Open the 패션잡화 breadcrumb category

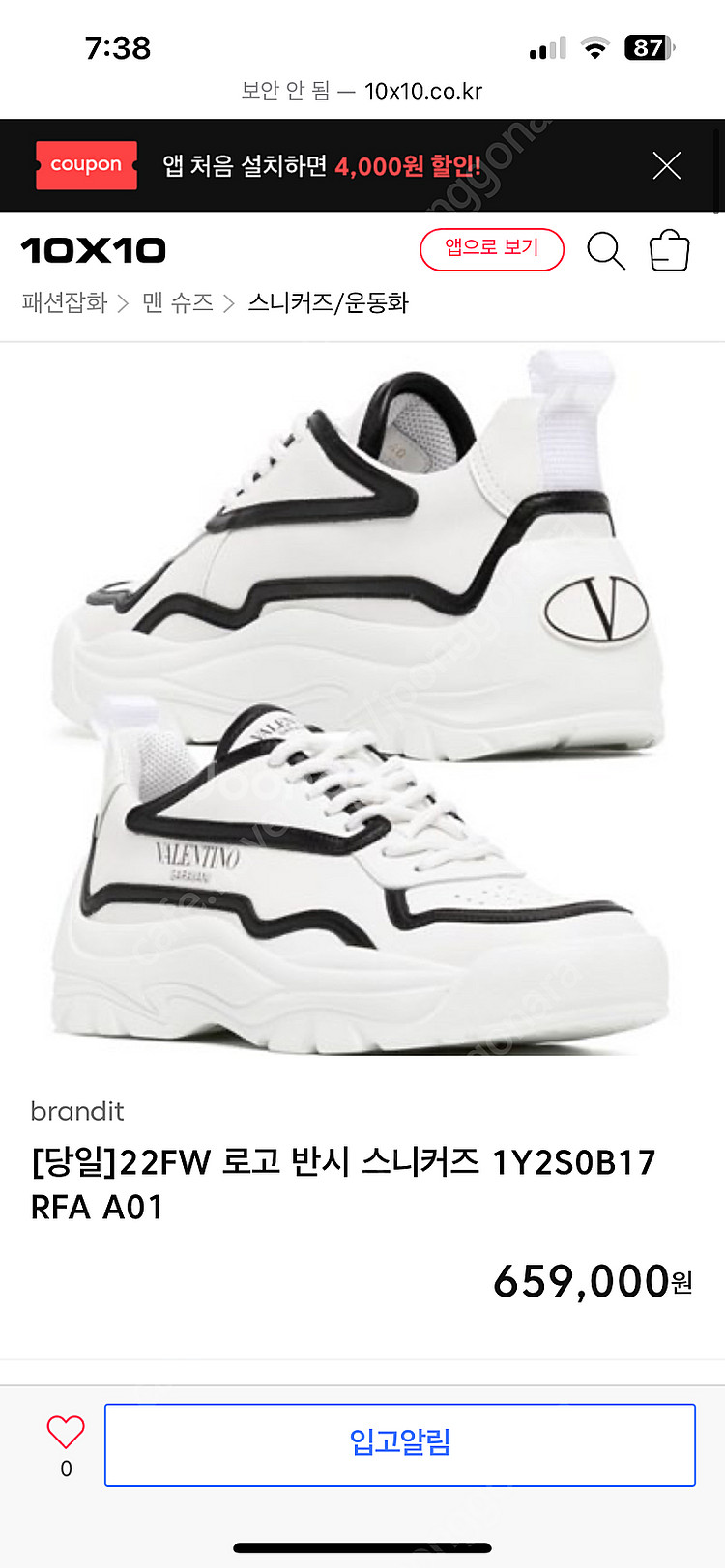tap(65, 302)
